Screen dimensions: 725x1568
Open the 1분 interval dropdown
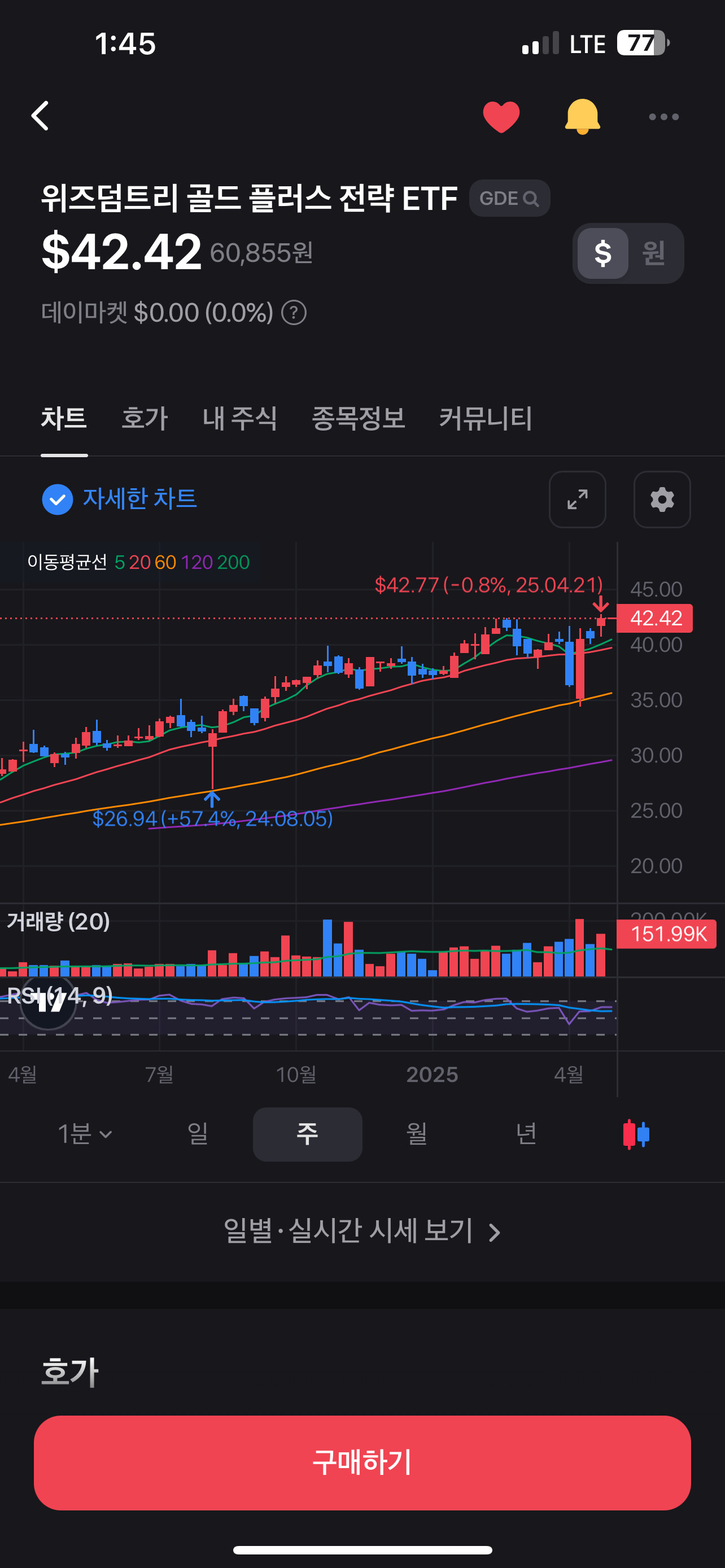click(85, 1133)
